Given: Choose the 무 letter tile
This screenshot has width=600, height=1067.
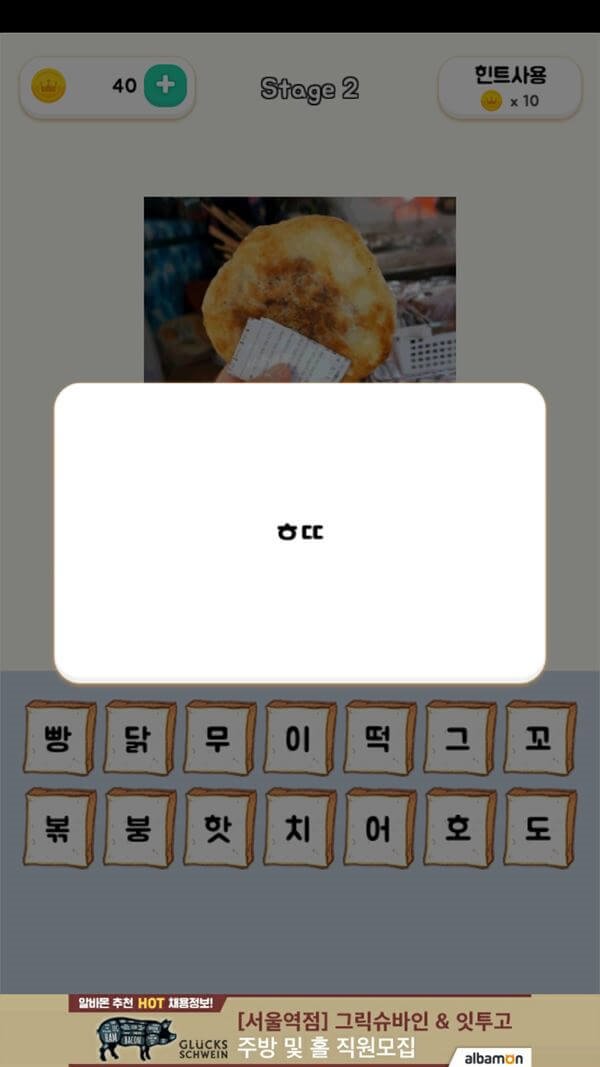Looking at the screenshot, I should click(220, 739).
